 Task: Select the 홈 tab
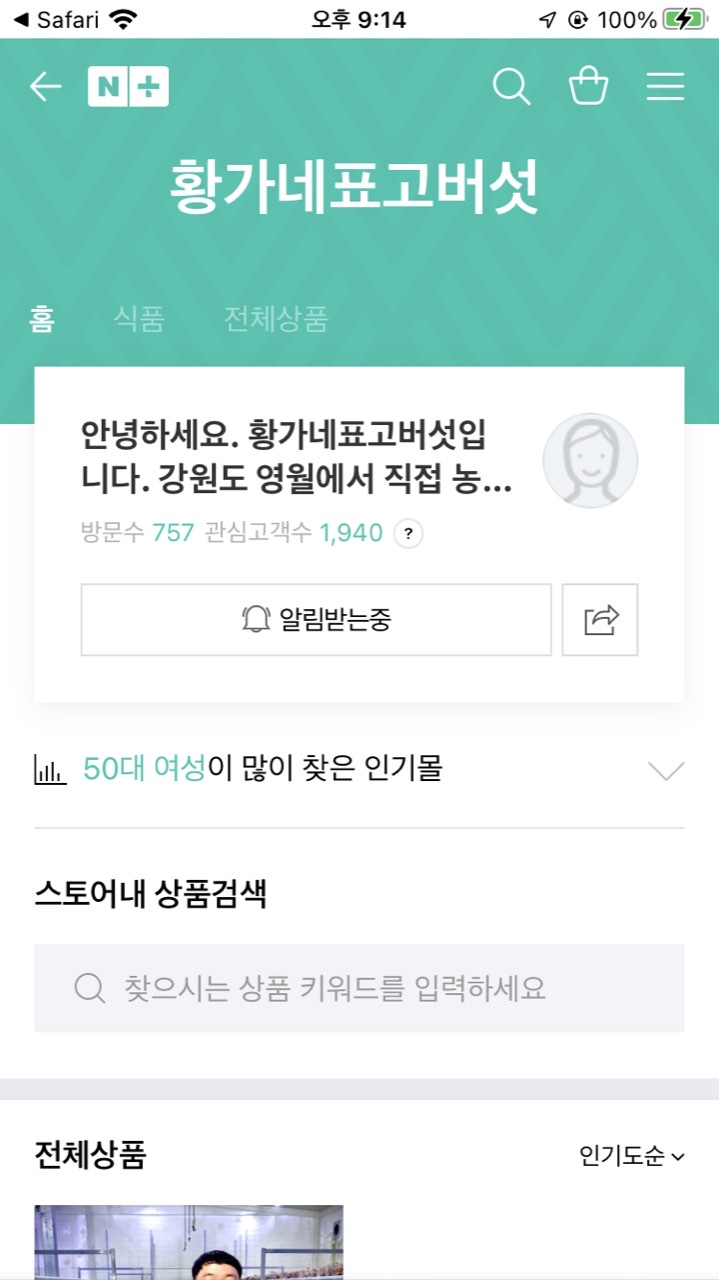tap(42, 319)
